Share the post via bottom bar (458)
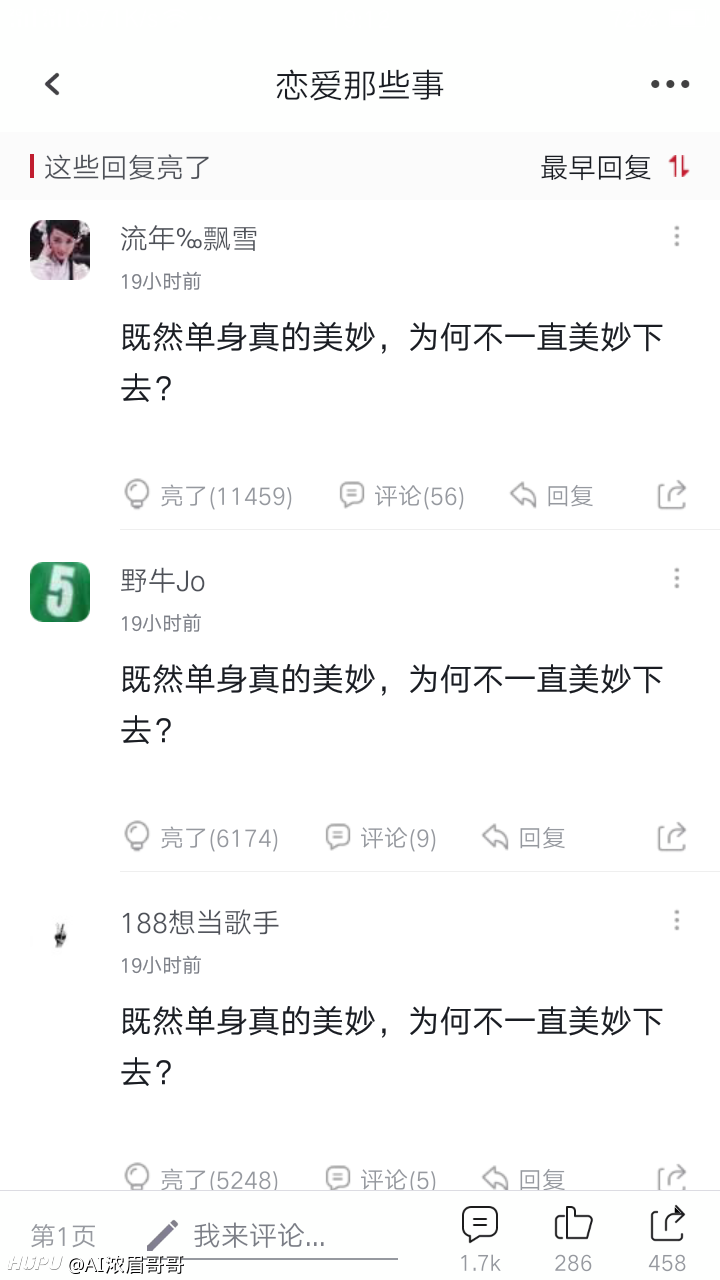The height and width of the screenshot is (1280, 720). (x=667, y=1239)
